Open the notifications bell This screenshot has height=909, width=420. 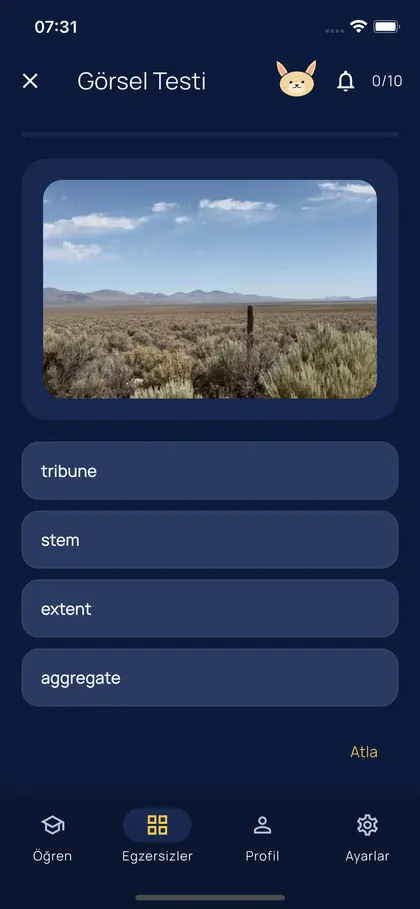point(346,81)
